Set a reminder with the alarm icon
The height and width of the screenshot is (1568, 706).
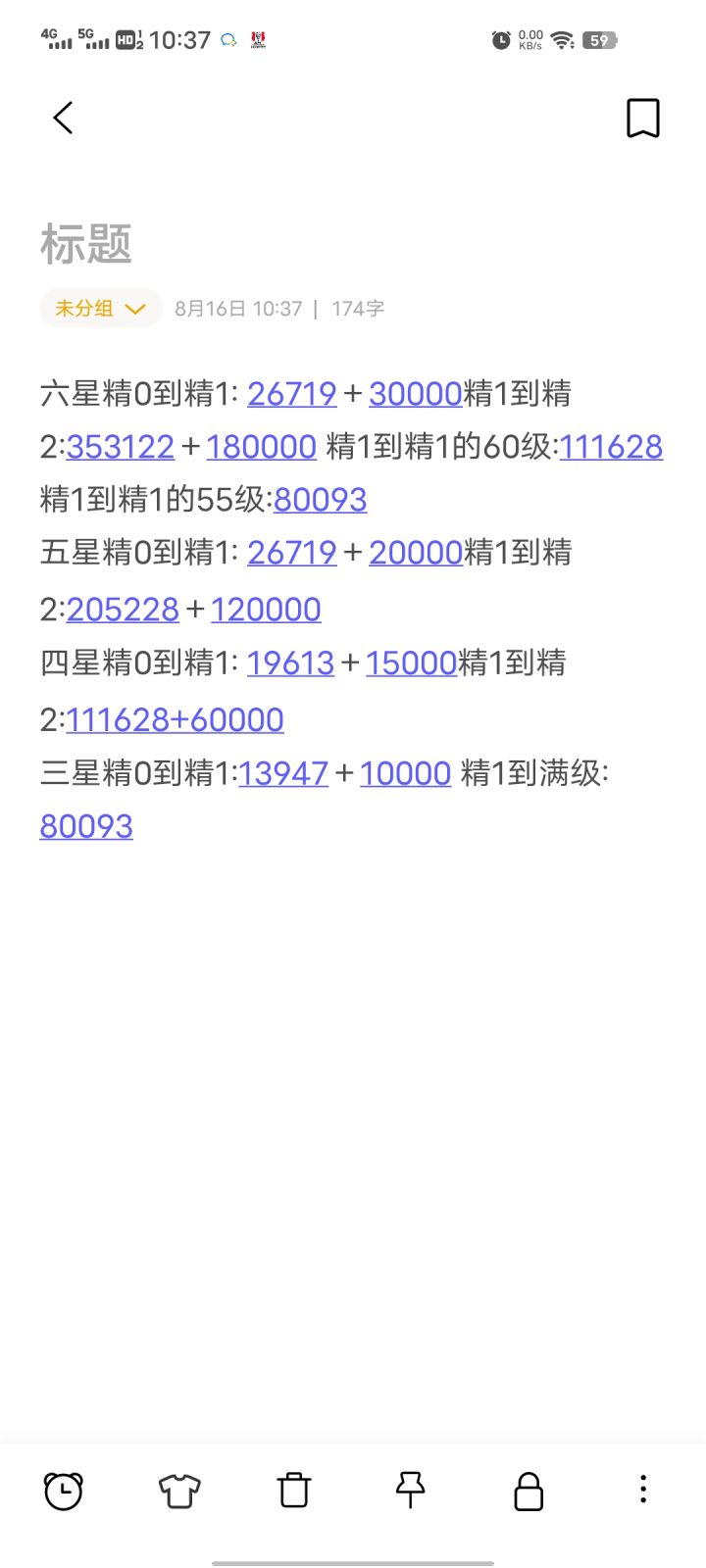64,1491
